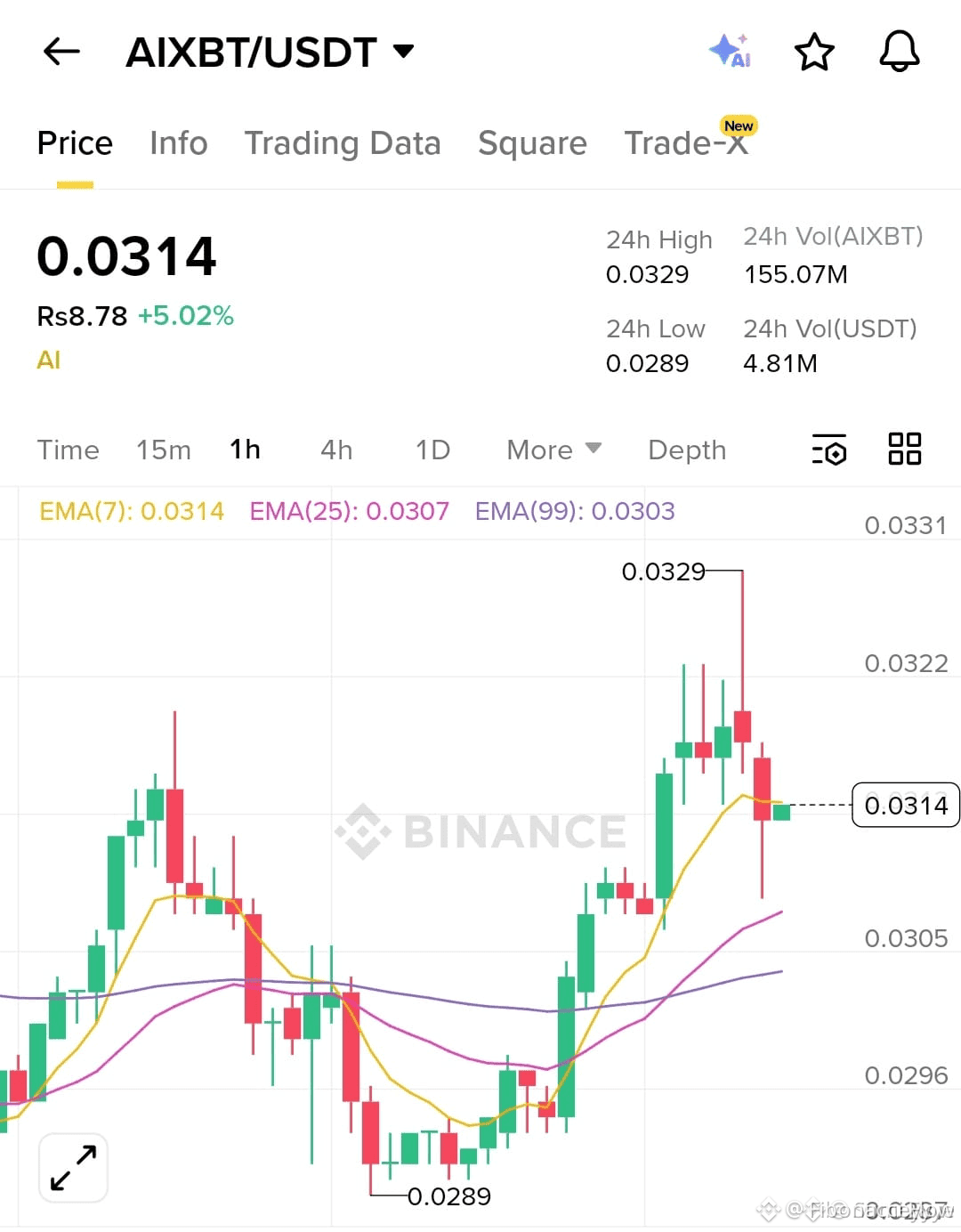Image resolution: width=961 pixels, height=1232 pixels.
Task: Add AIXBT/USDT to favorites via star
Action: click(x=814, y=52)
